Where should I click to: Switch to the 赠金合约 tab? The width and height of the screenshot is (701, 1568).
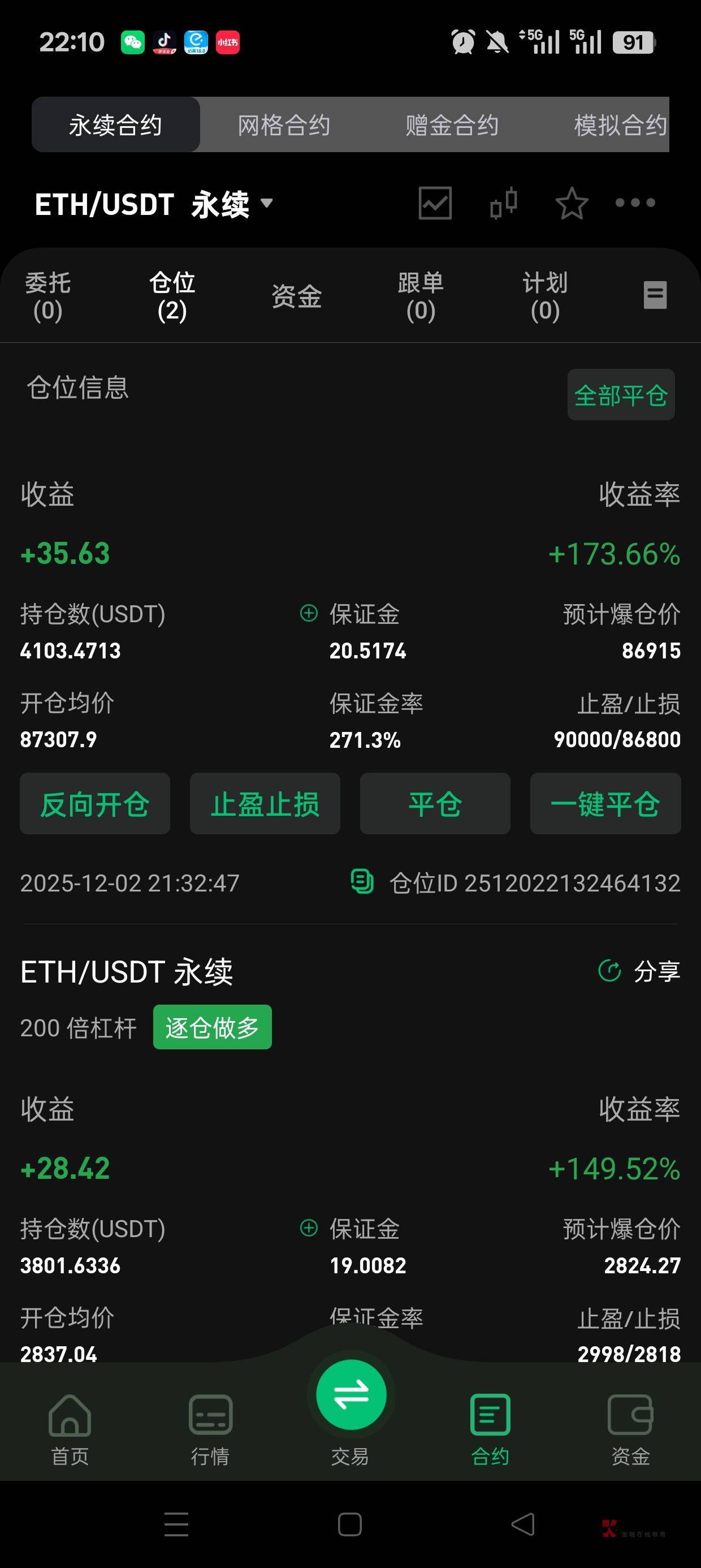click(x=452, y=126)
